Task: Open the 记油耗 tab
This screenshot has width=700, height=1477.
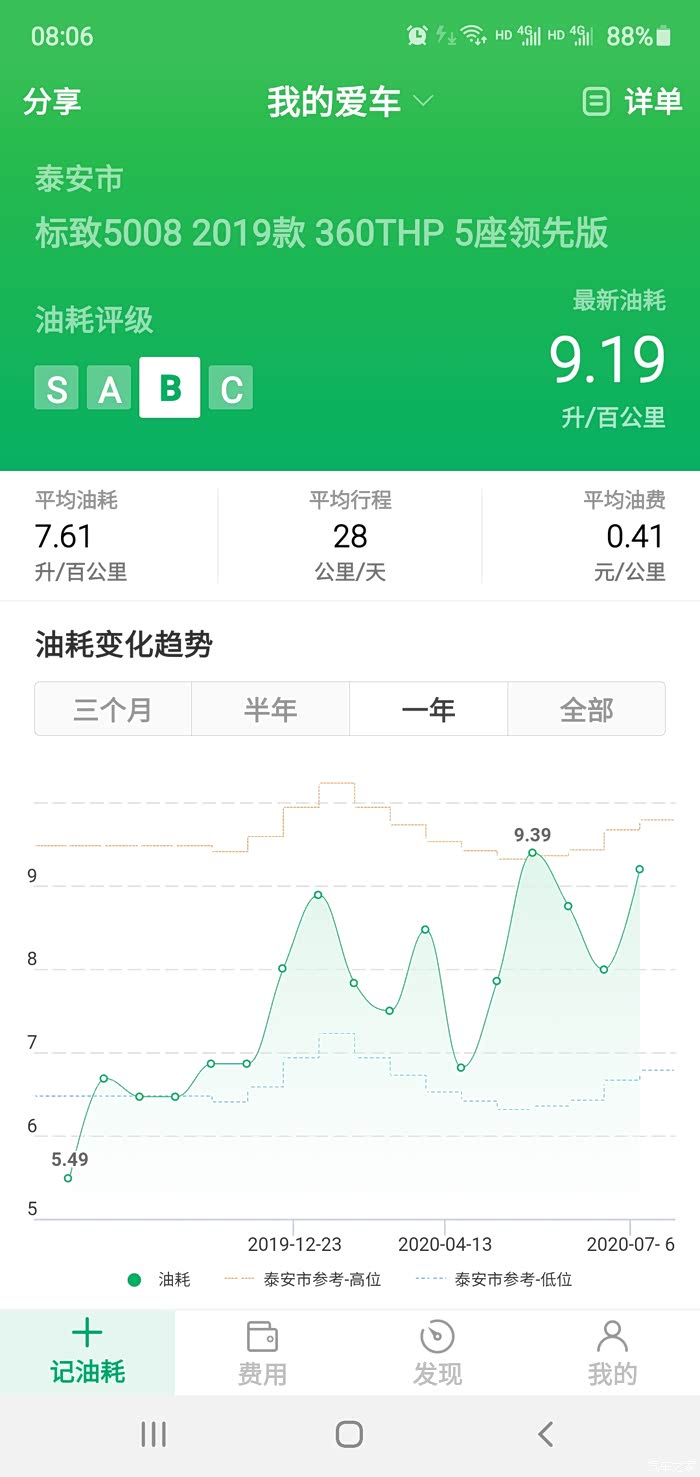Action: (88, 1352)
